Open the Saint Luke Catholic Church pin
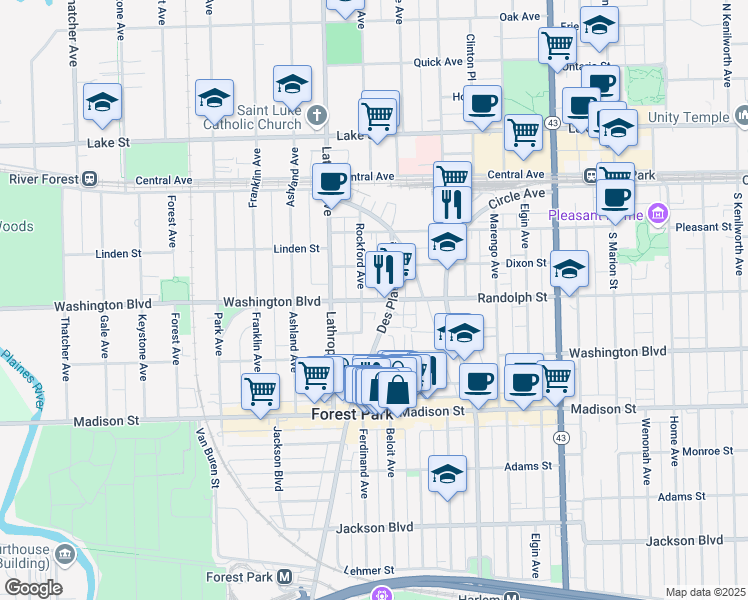The width and height of the screenshot is (748, 600). (317, 115)
